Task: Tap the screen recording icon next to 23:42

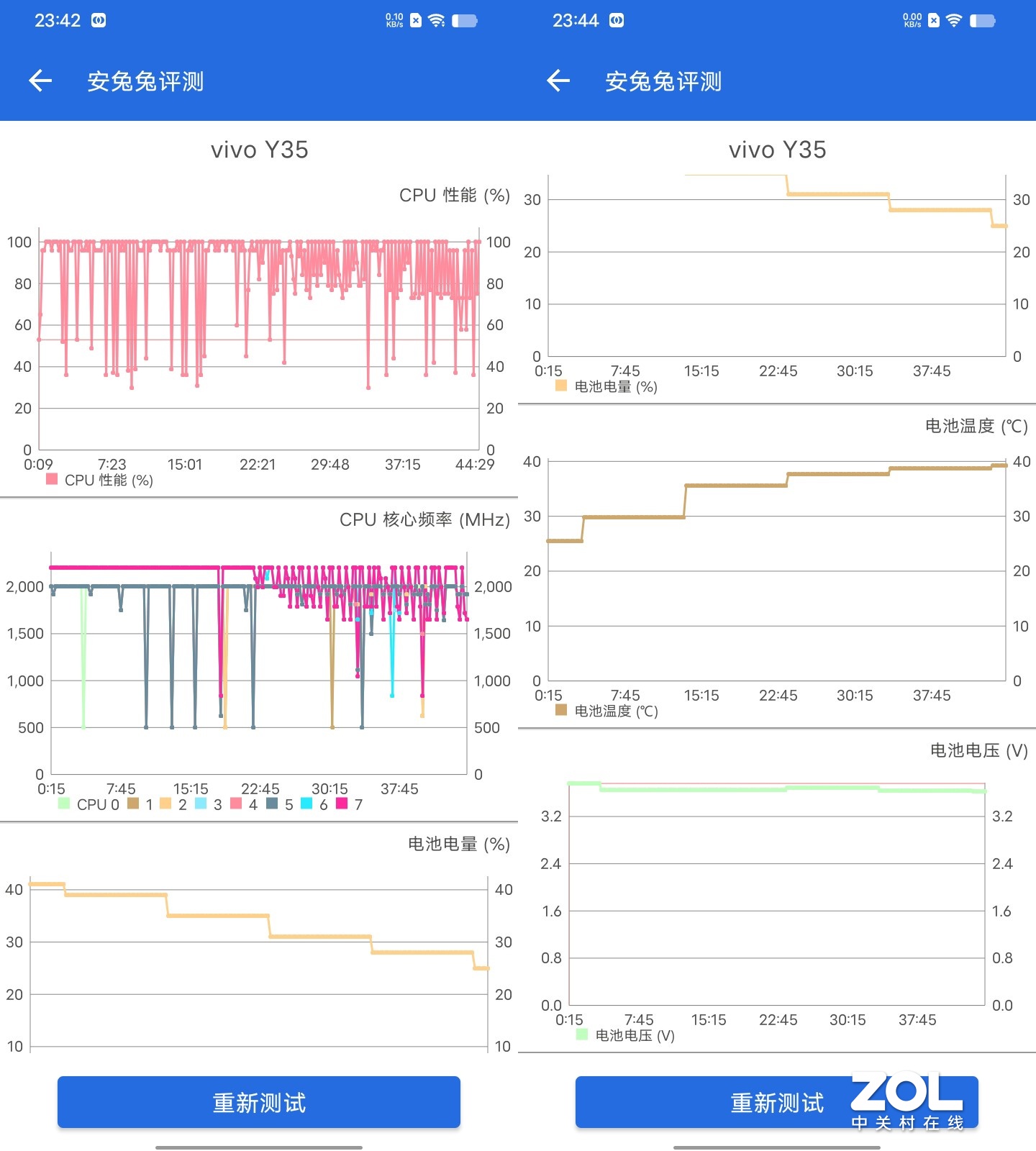Action: (97, 20)
